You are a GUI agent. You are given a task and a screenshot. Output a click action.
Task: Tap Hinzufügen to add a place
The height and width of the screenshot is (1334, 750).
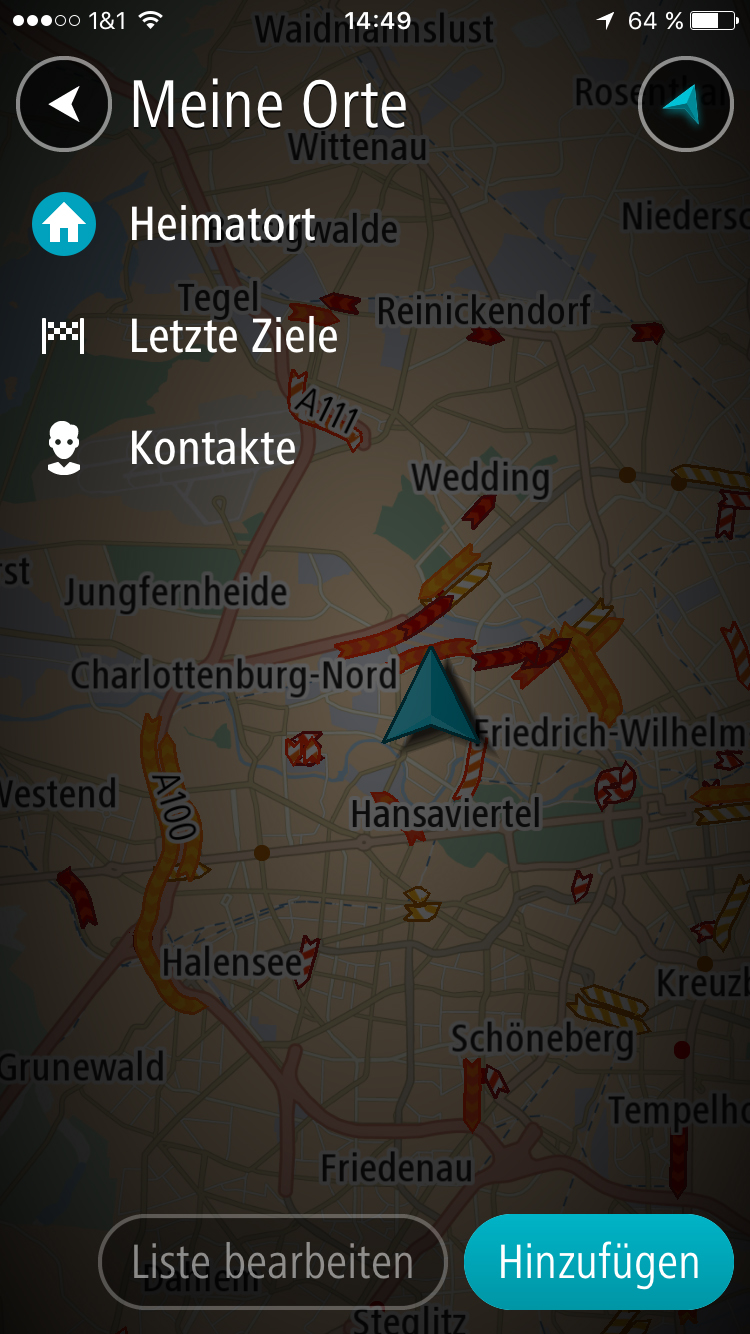pos(599,1262)
